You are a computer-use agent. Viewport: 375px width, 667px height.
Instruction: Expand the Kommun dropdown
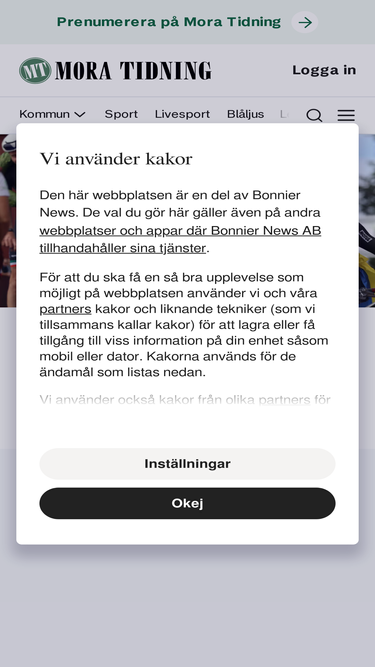coord(53,114)
